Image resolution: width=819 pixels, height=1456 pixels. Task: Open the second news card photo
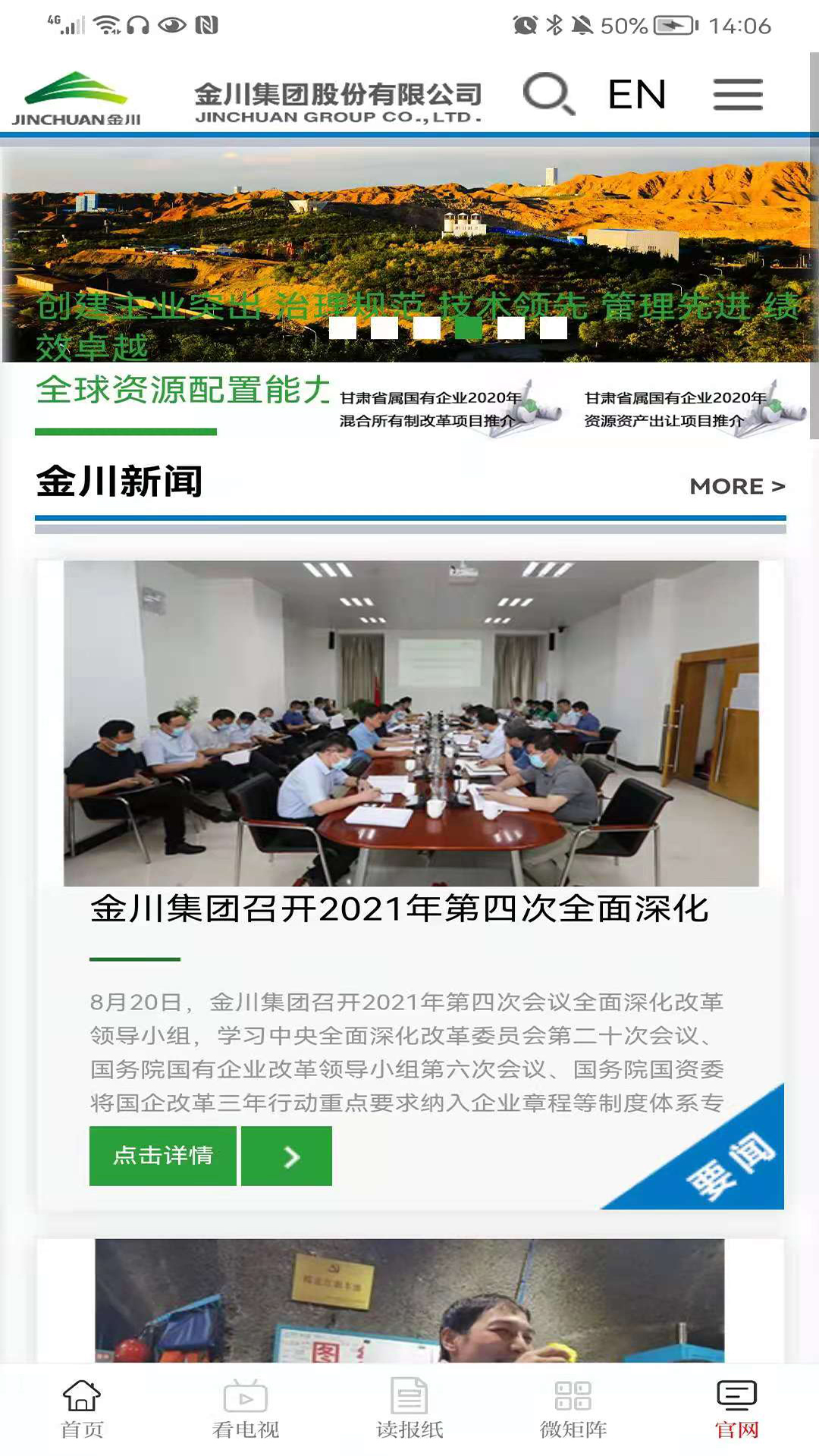pyautogui.click(x=409, y=1301)
